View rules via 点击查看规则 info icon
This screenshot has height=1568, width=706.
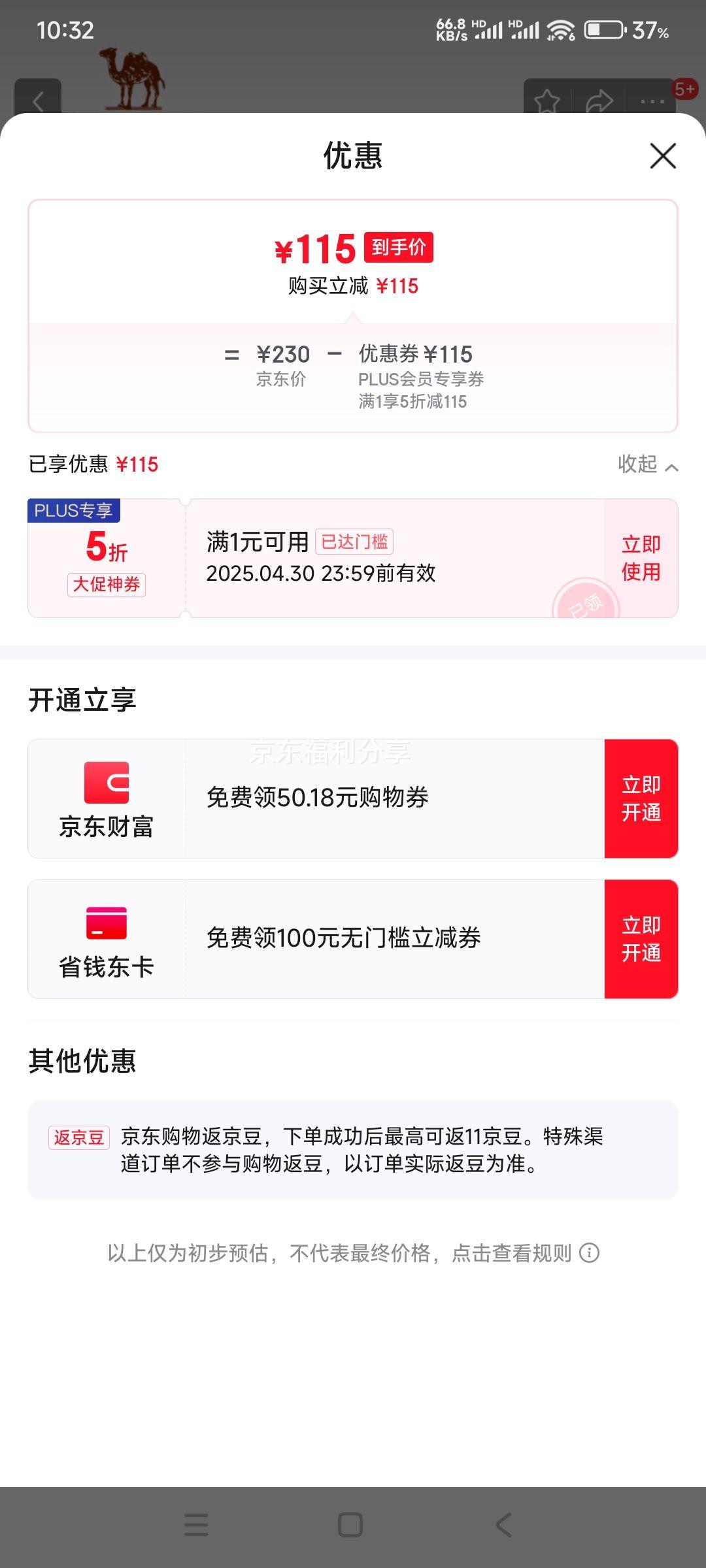click(589, 1253)
